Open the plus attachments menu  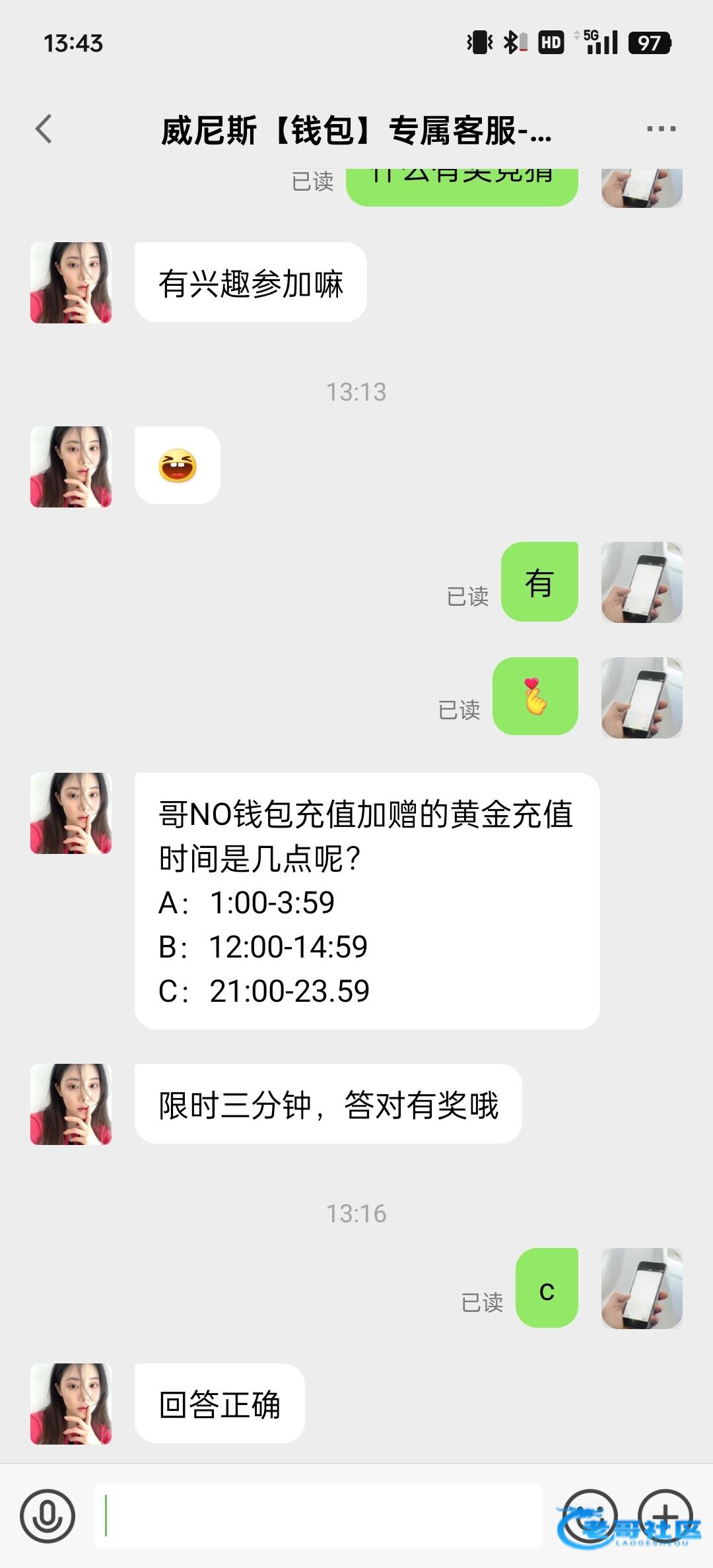665,1516
